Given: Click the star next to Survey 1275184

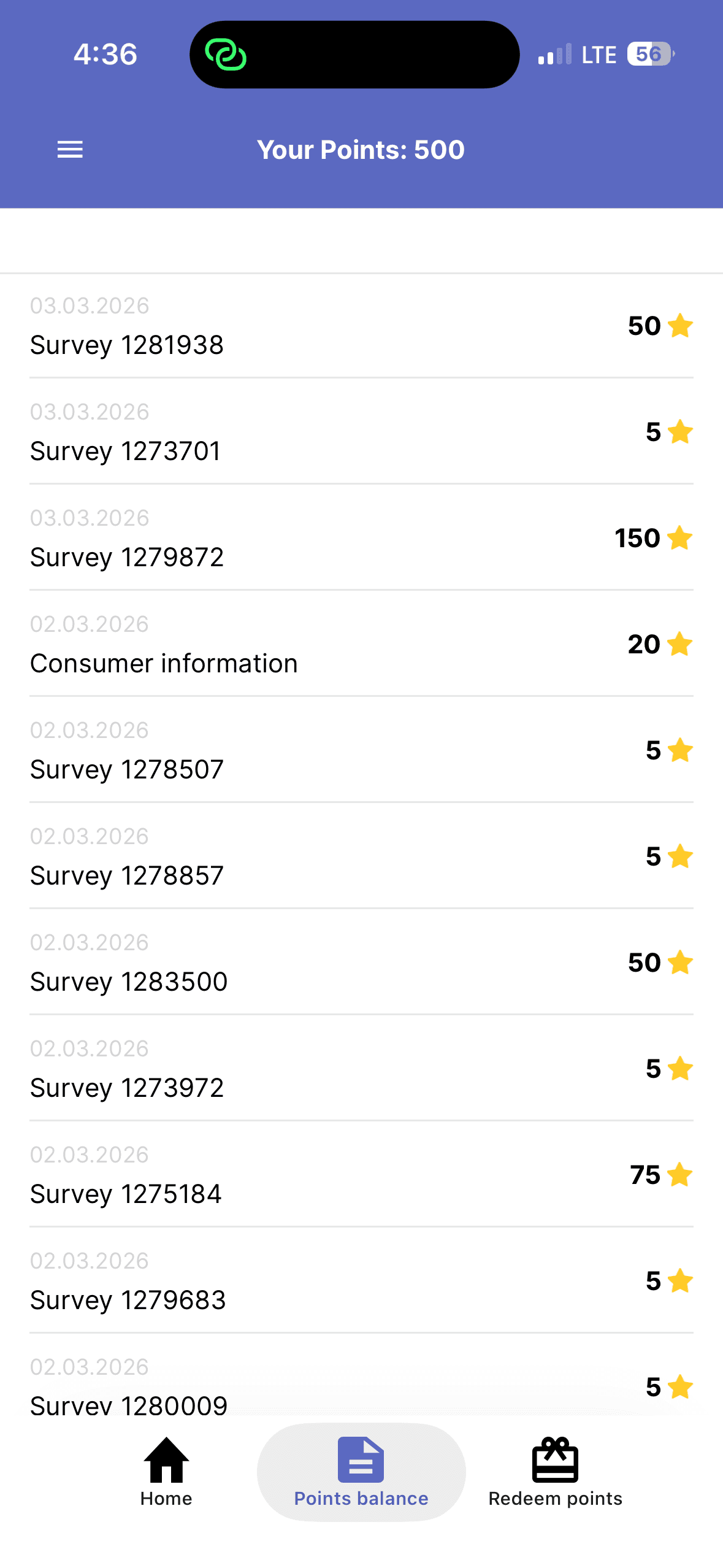Looking at the screenshot, I should 679,1175.
